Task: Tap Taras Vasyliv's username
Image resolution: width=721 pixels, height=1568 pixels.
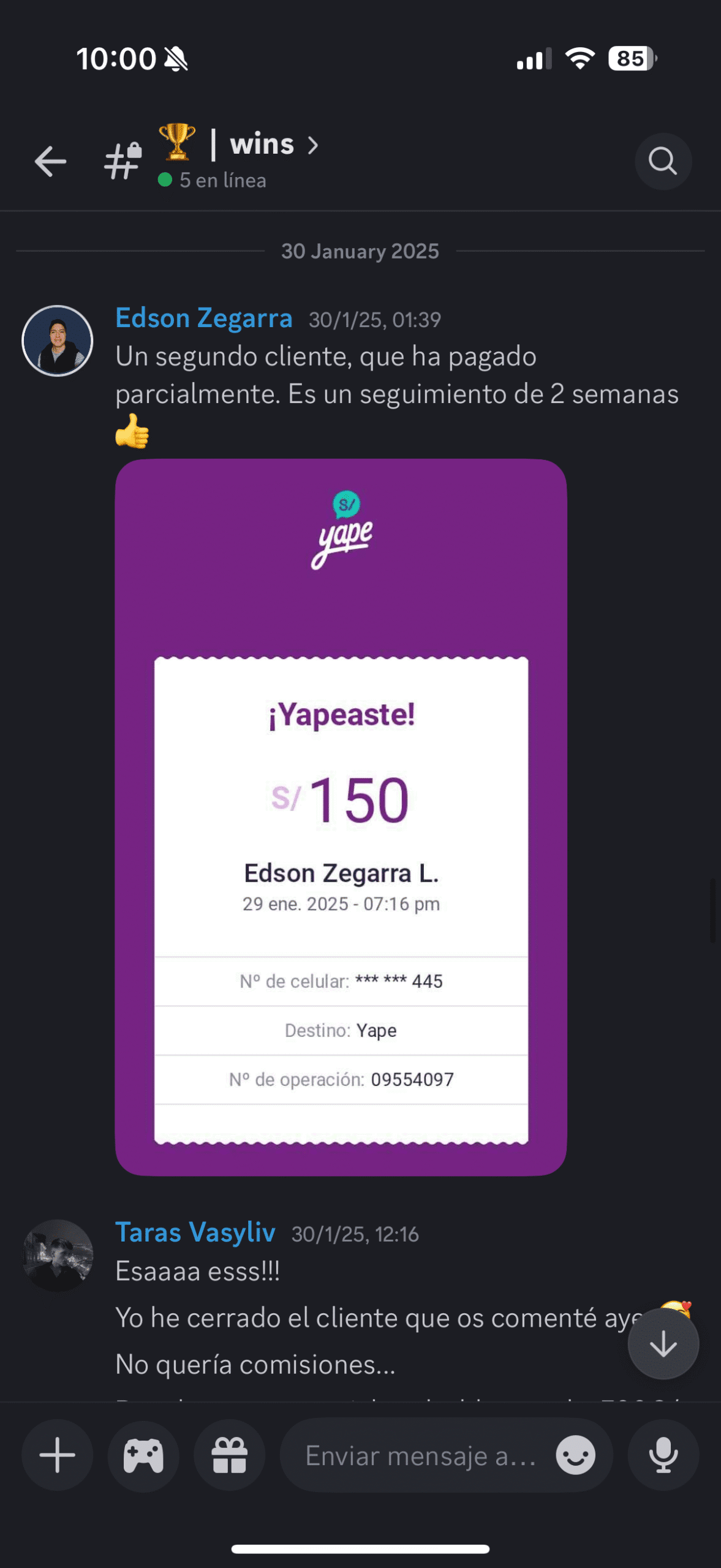Action: 195,1233
